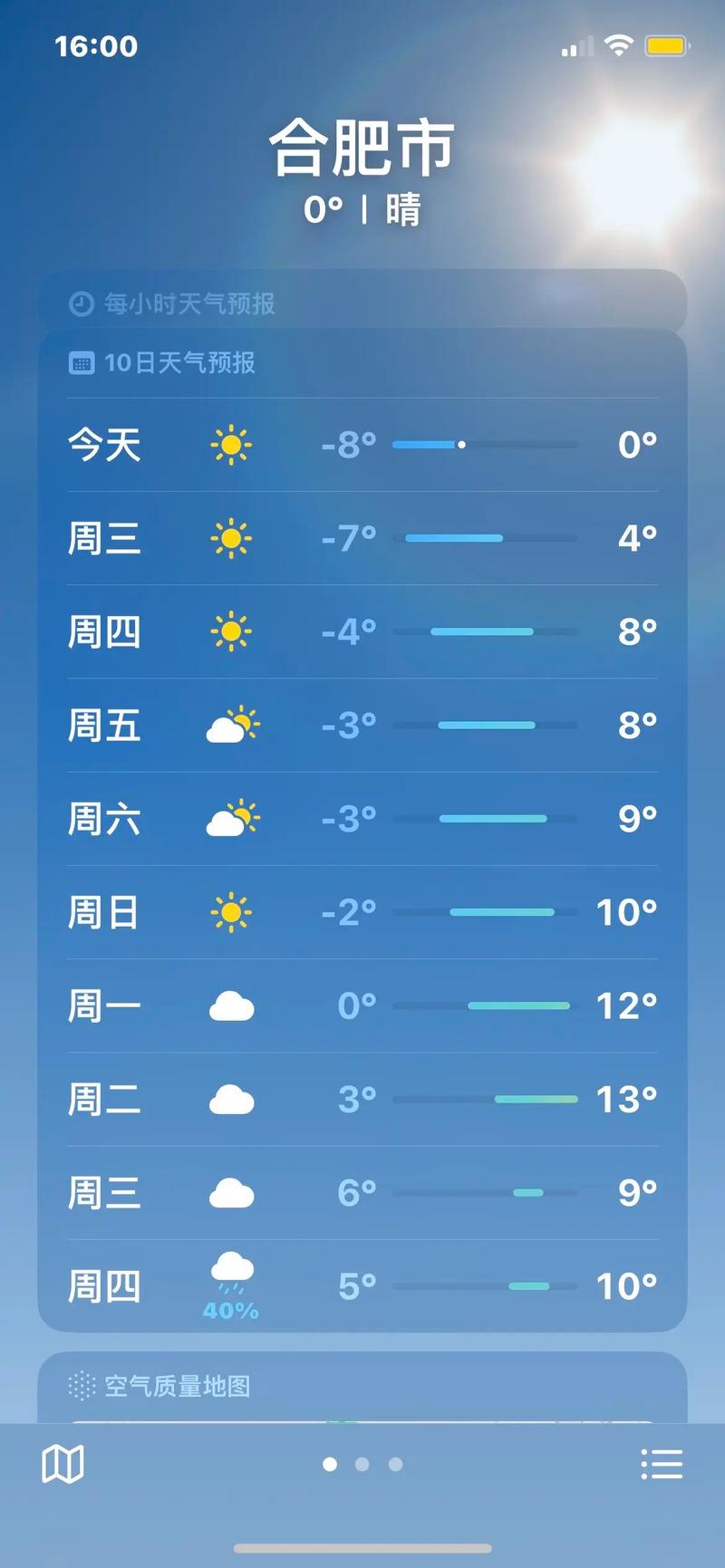Tap the partly cloudy icon on 周五 row
Viewport: 725px width, 1568px height.
point(232,726)
